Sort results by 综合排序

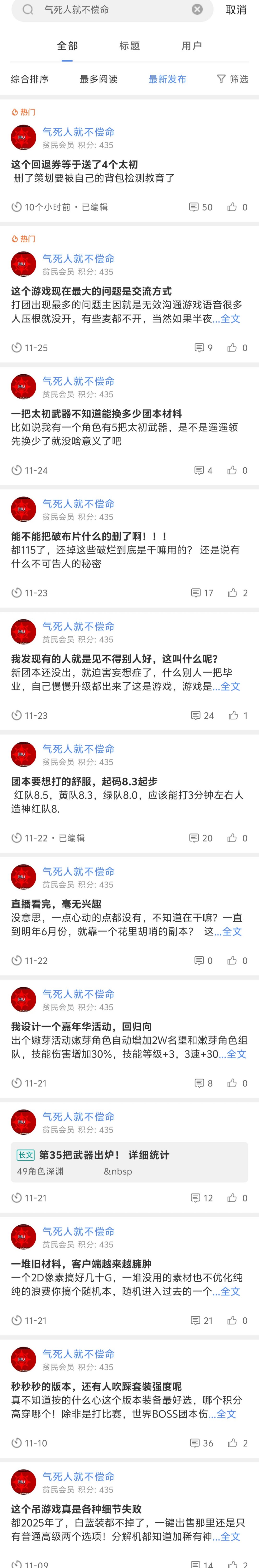point(30,79)
